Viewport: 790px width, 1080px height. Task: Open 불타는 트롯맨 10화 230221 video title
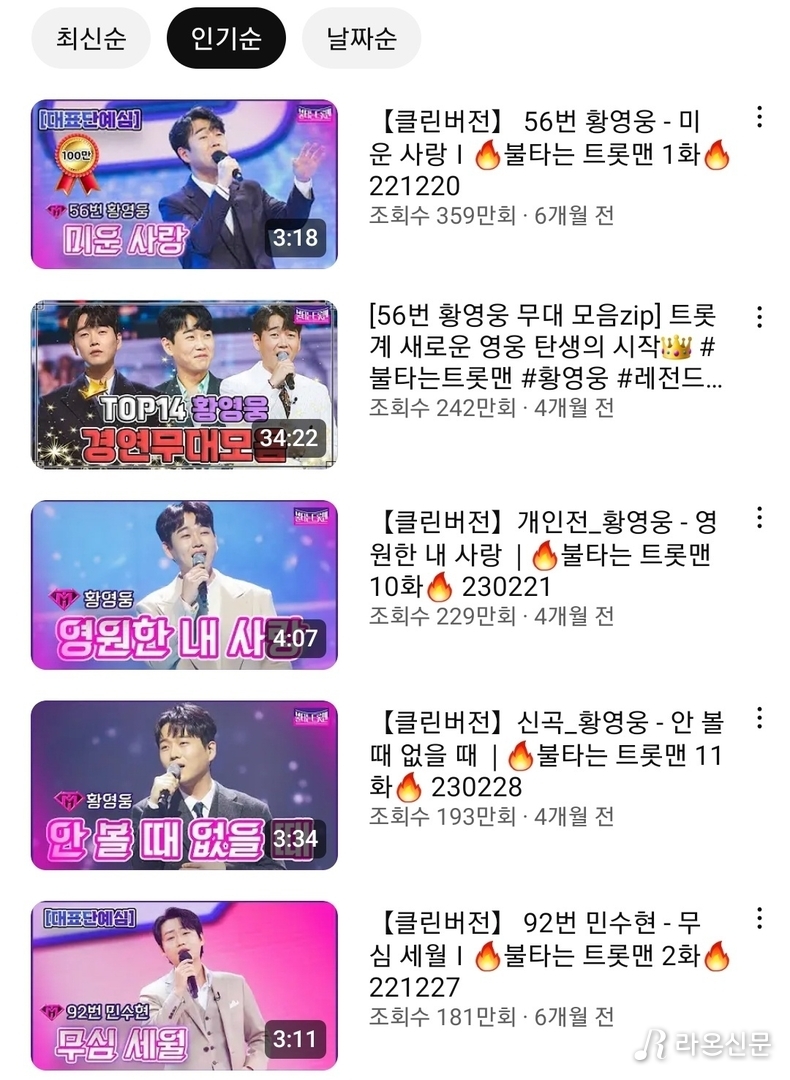click(x=543, y=553)
